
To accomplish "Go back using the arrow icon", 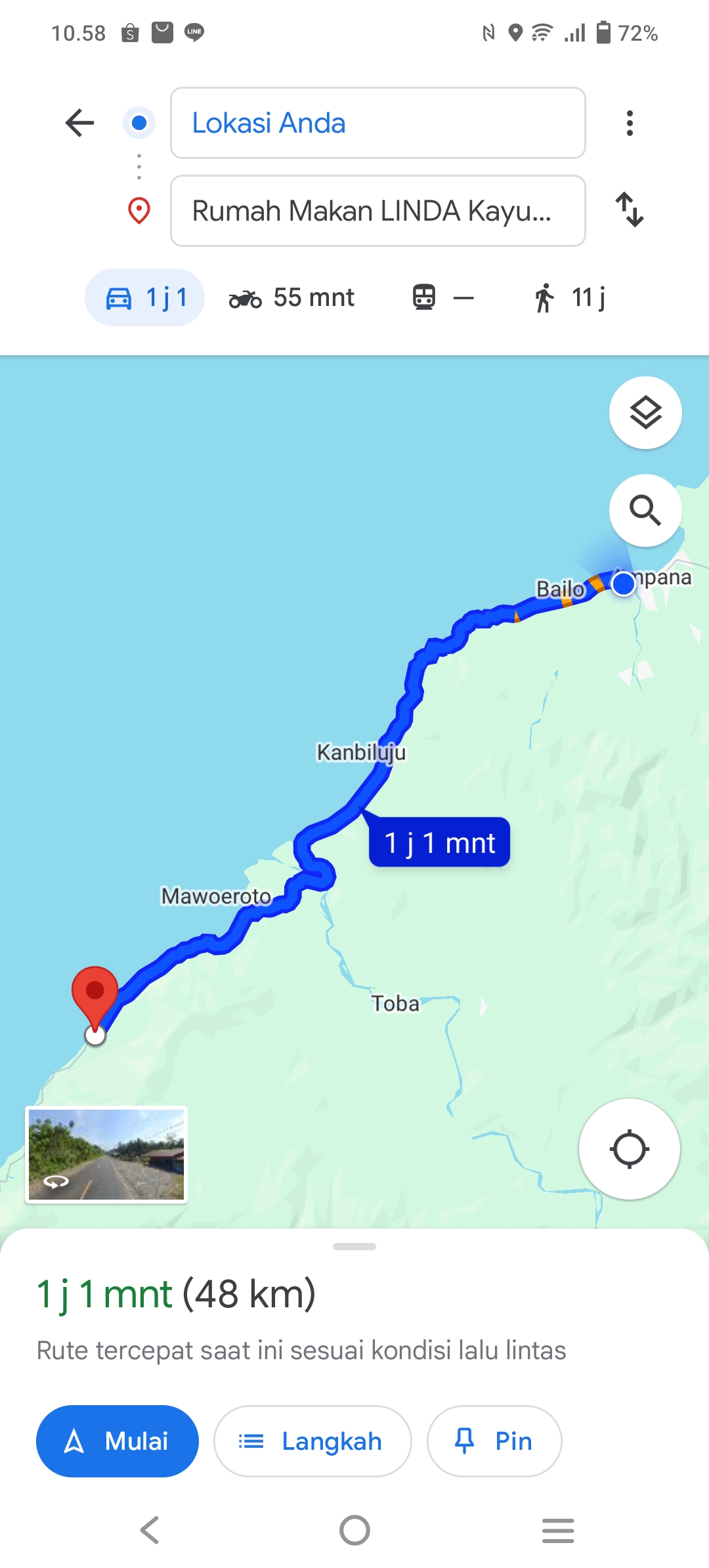I will (x=80, y=123).
